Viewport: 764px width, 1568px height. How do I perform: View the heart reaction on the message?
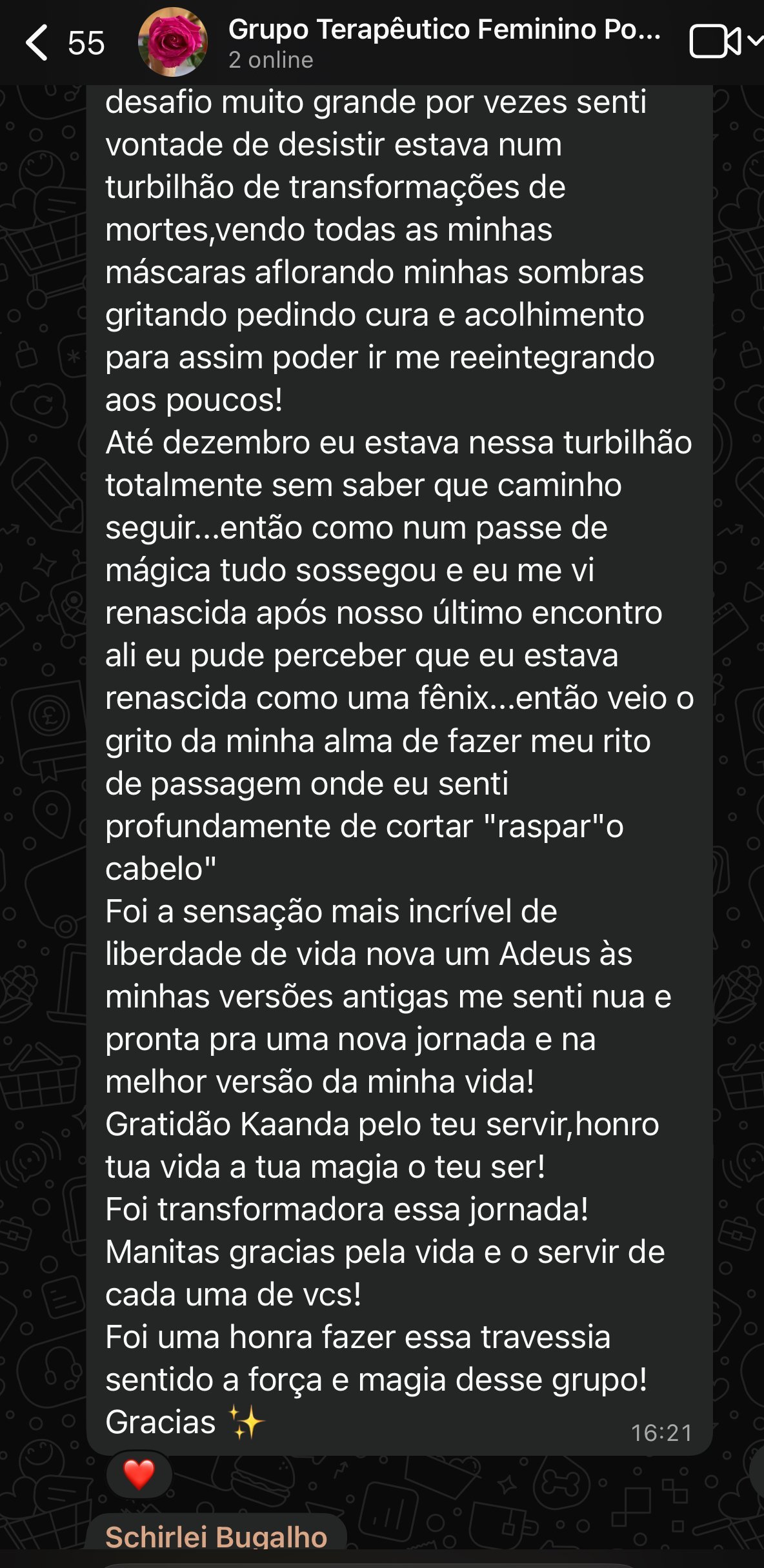(x=139, y=1474)
